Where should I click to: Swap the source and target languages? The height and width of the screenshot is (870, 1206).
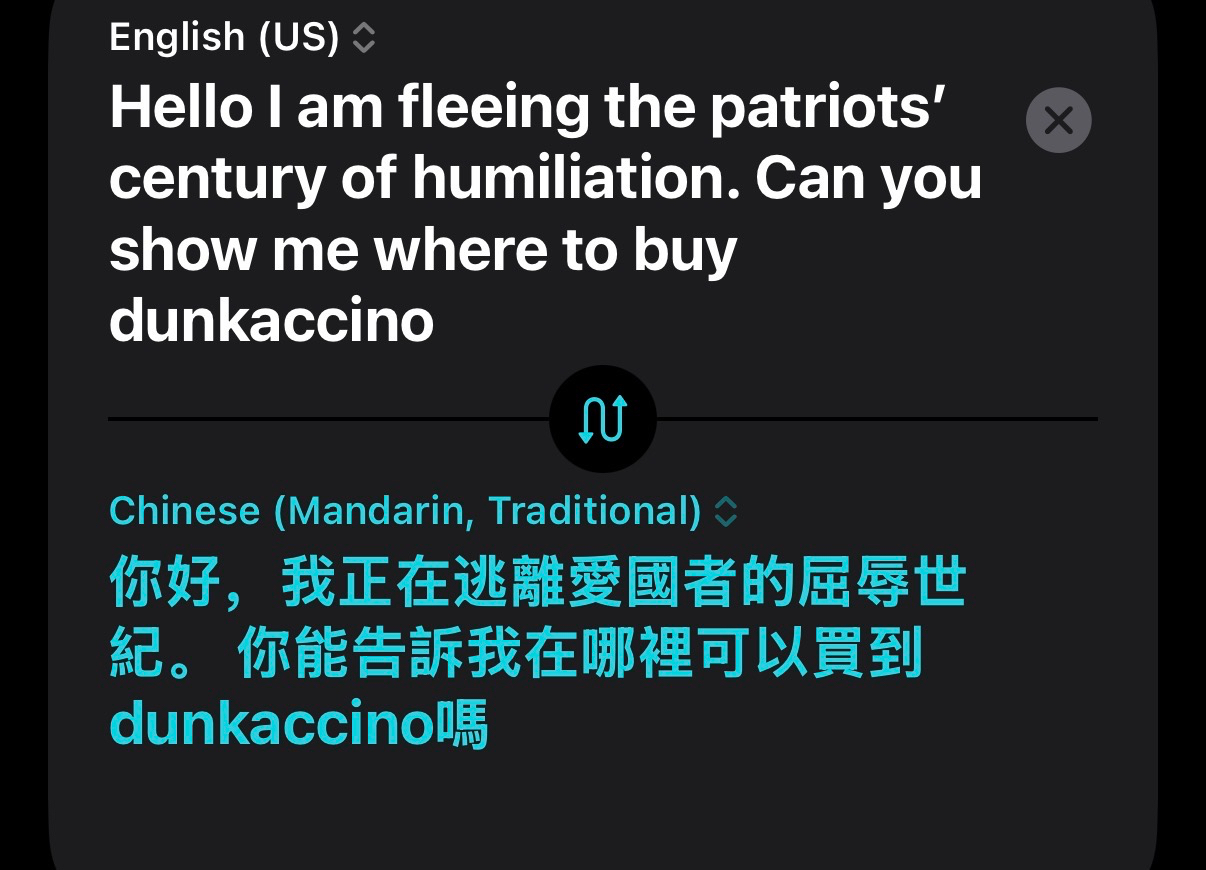602,419
